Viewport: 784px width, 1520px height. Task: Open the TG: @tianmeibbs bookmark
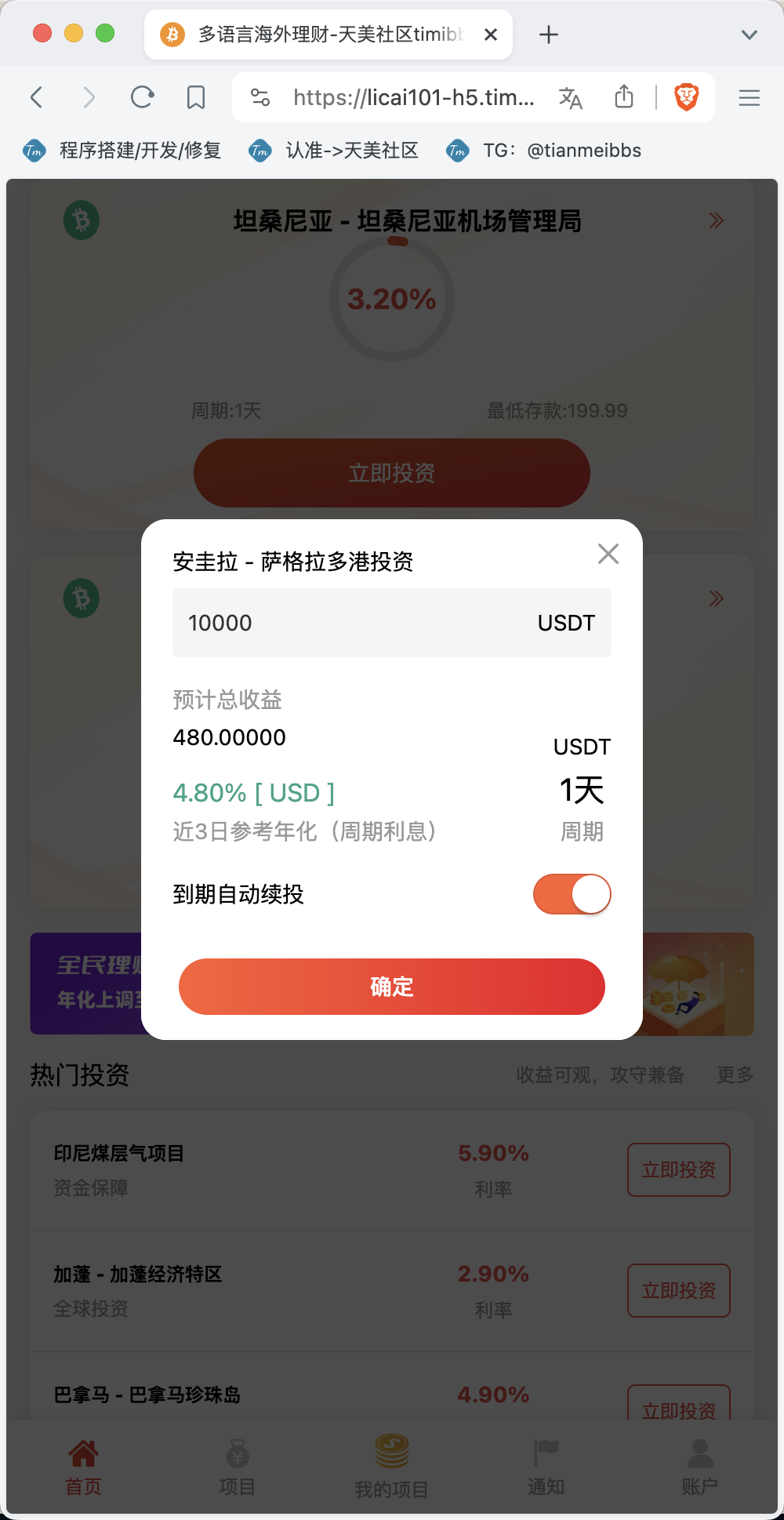pos(543,151)
